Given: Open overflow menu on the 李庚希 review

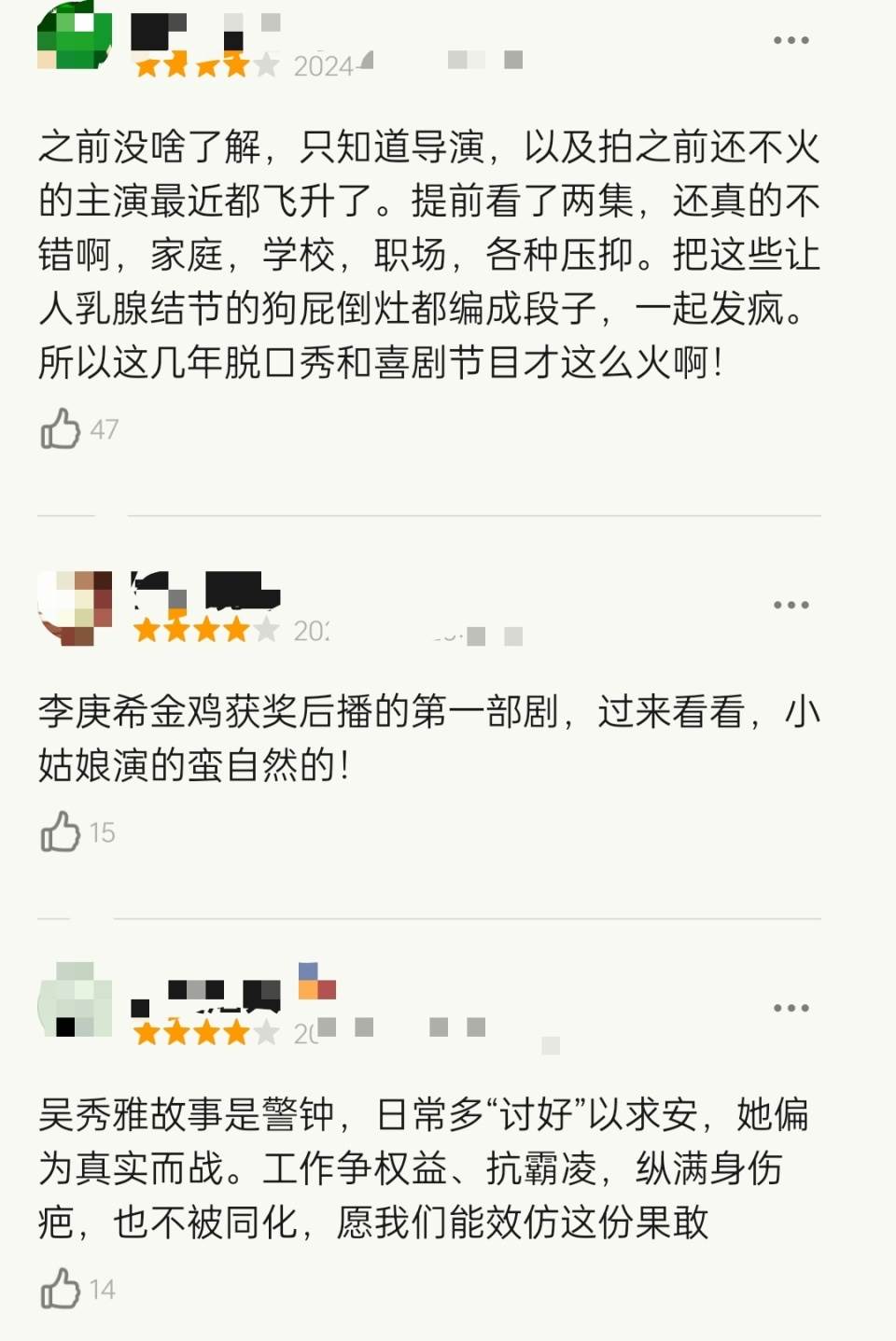Looking at the screenshot, I should 791,605.
